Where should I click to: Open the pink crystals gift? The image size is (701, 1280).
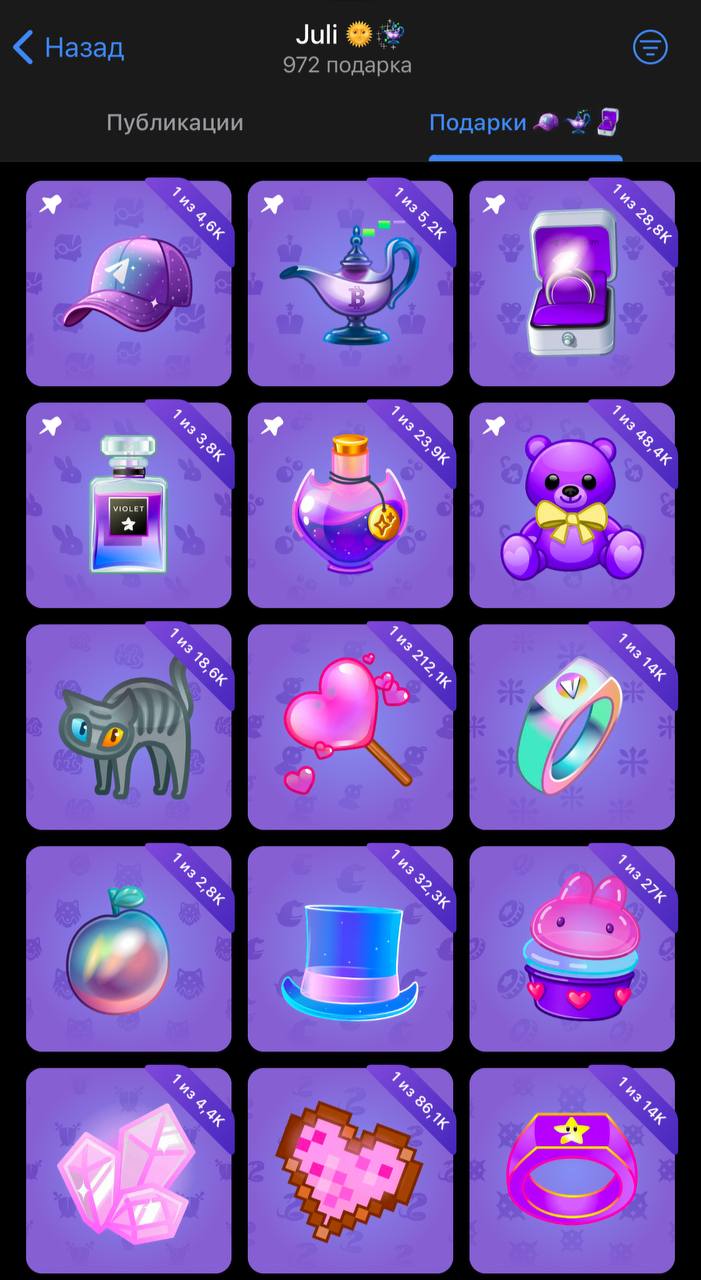[x=128, y=1170]
